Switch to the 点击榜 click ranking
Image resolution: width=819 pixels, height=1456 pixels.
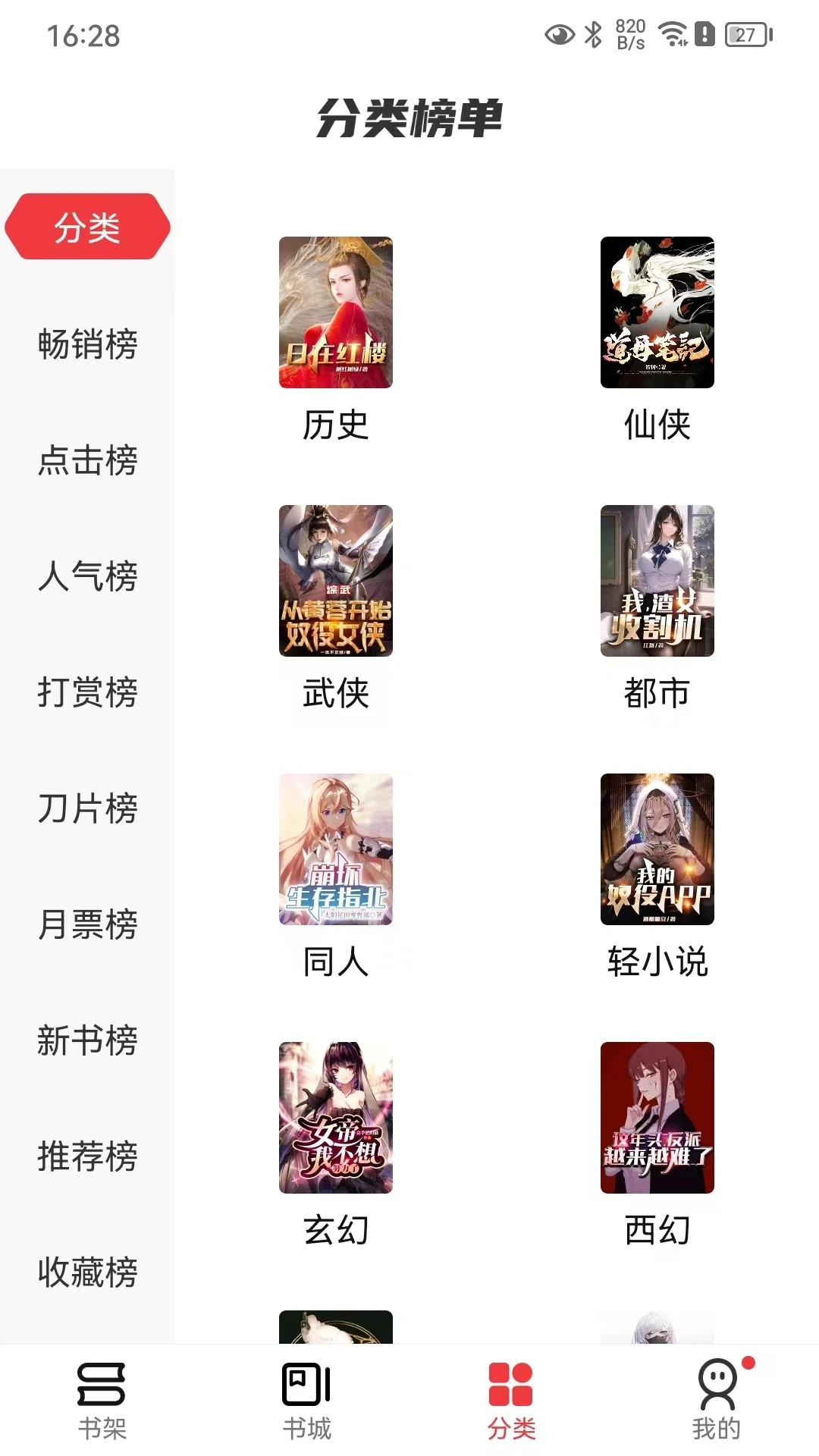point(87,461)
